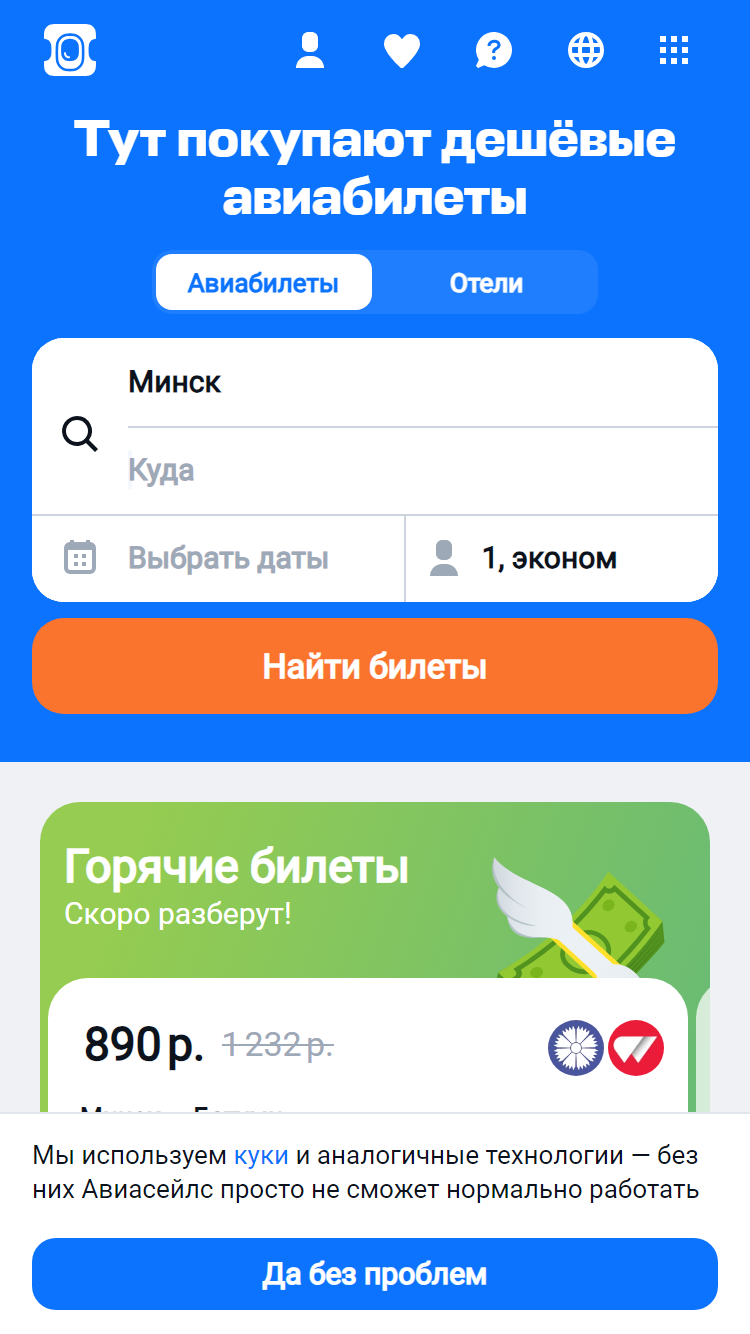
Task: Change passengers and class 1, эконом
Action: click(562, 558)
